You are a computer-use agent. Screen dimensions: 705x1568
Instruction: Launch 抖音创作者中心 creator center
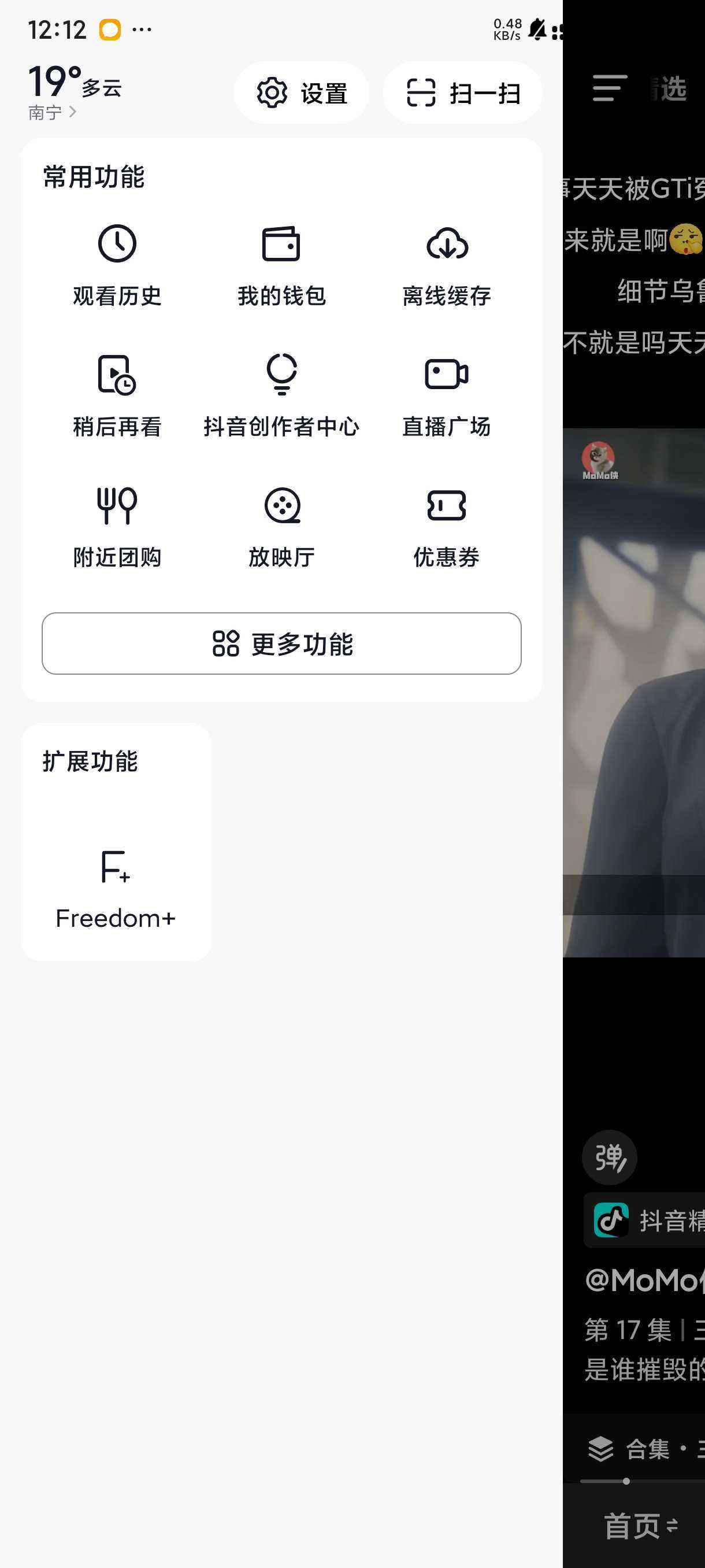pos(281,395)
